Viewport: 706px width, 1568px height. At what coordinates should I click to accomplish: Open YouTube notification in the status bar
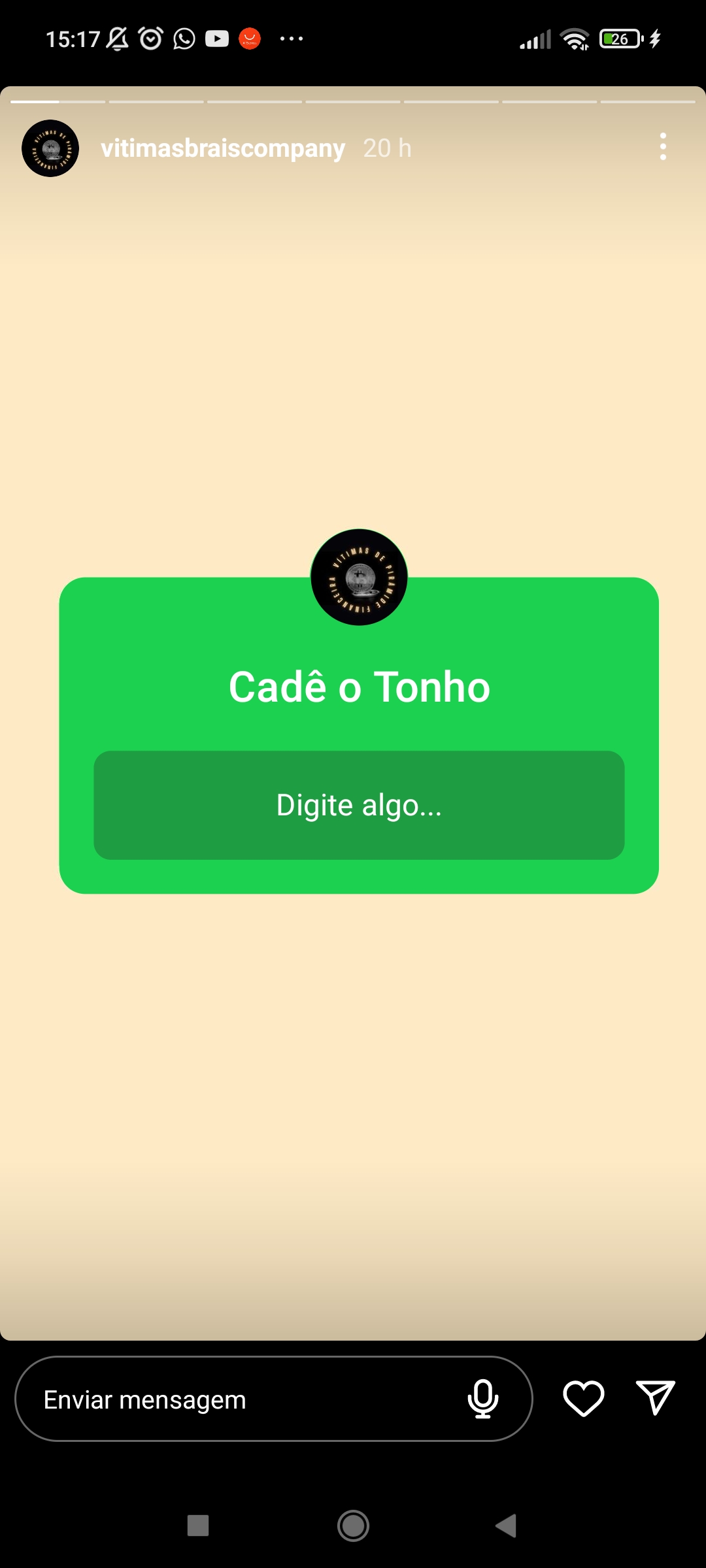point(217,39)
